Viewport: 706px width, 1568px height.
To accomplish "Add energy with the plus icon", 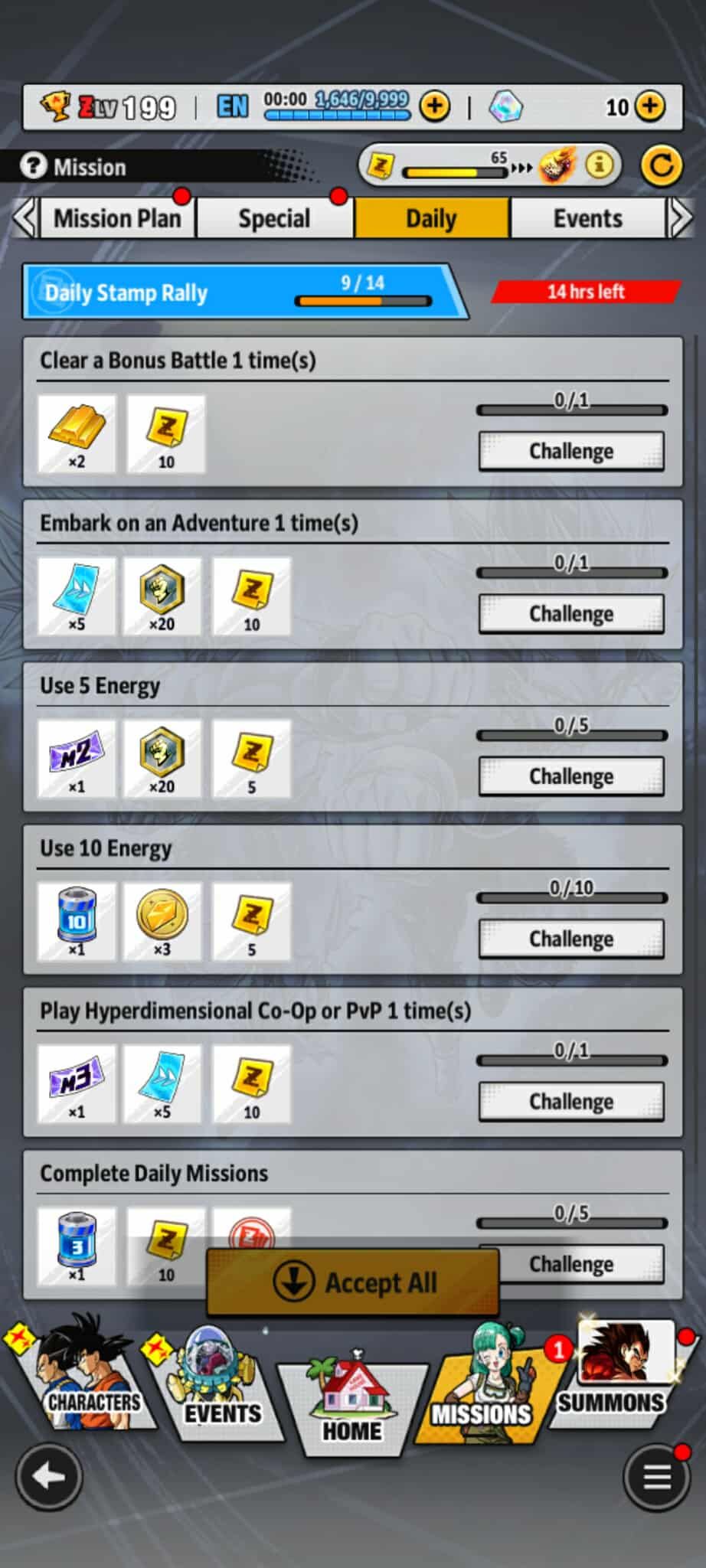I will [434, 107].
